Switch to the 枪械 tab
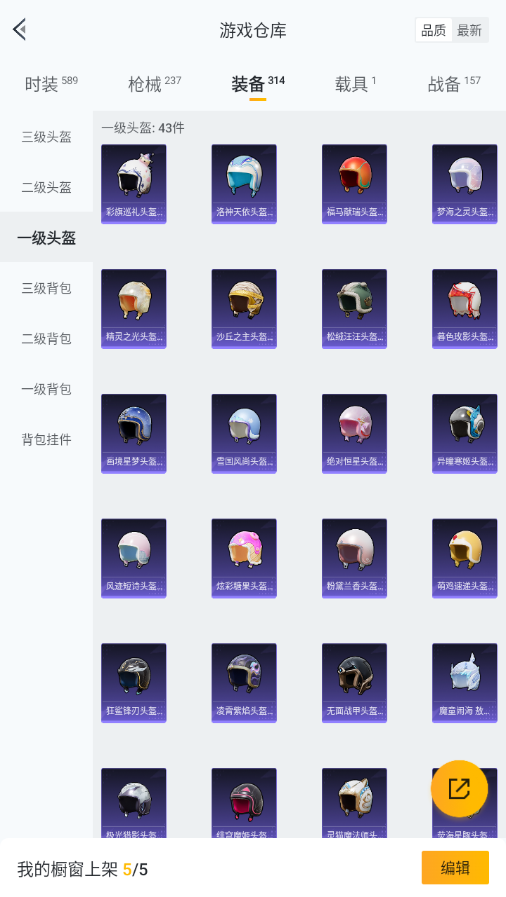 tap(154, 84)
